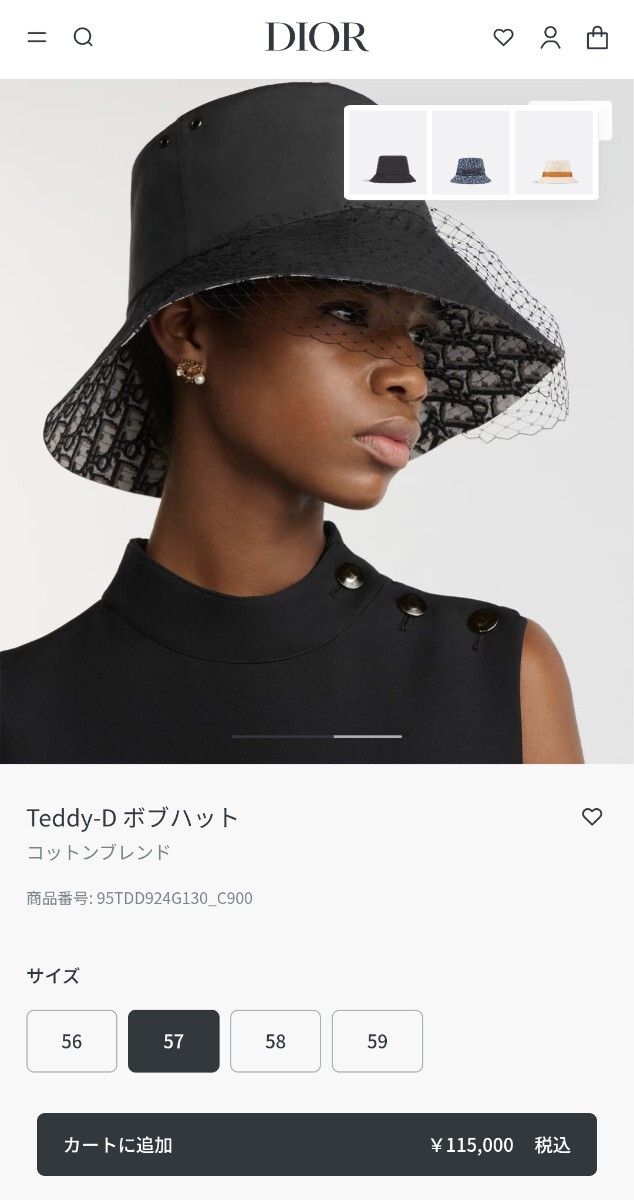634x1200 pixels.
Task: Choose size 58
Action: 276,1041
